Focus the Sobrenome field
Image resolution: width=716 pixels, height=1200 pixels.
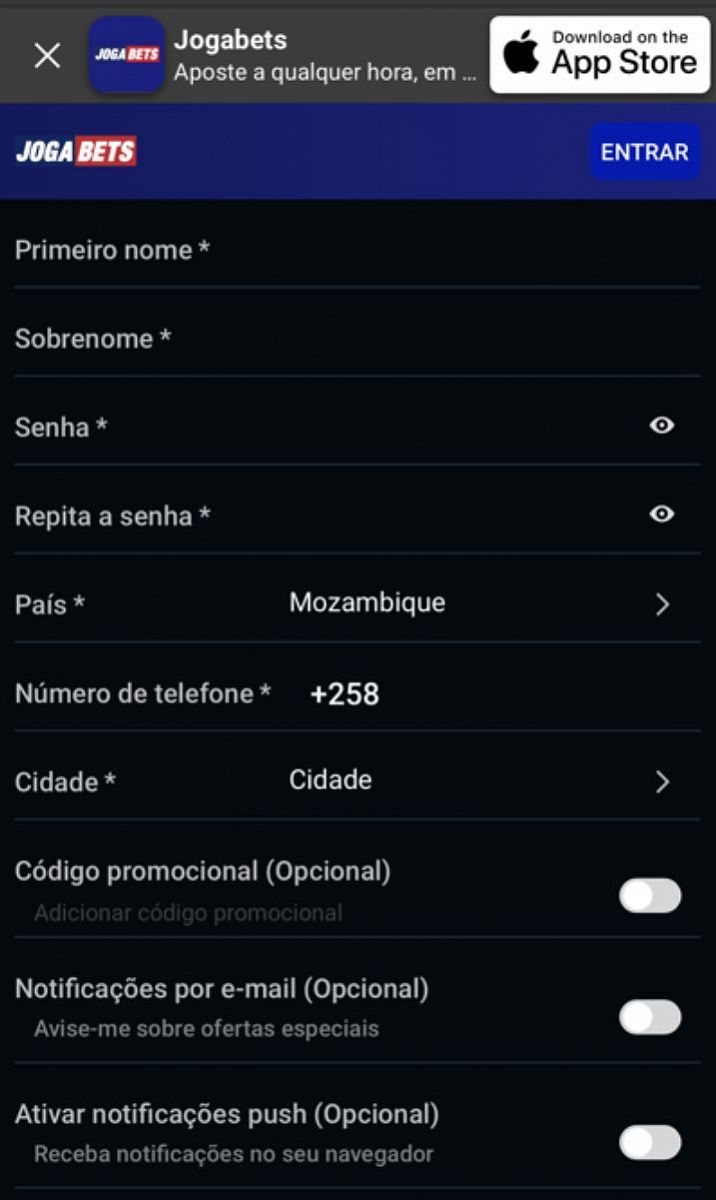pyautogui.click(x=356, y=338)
